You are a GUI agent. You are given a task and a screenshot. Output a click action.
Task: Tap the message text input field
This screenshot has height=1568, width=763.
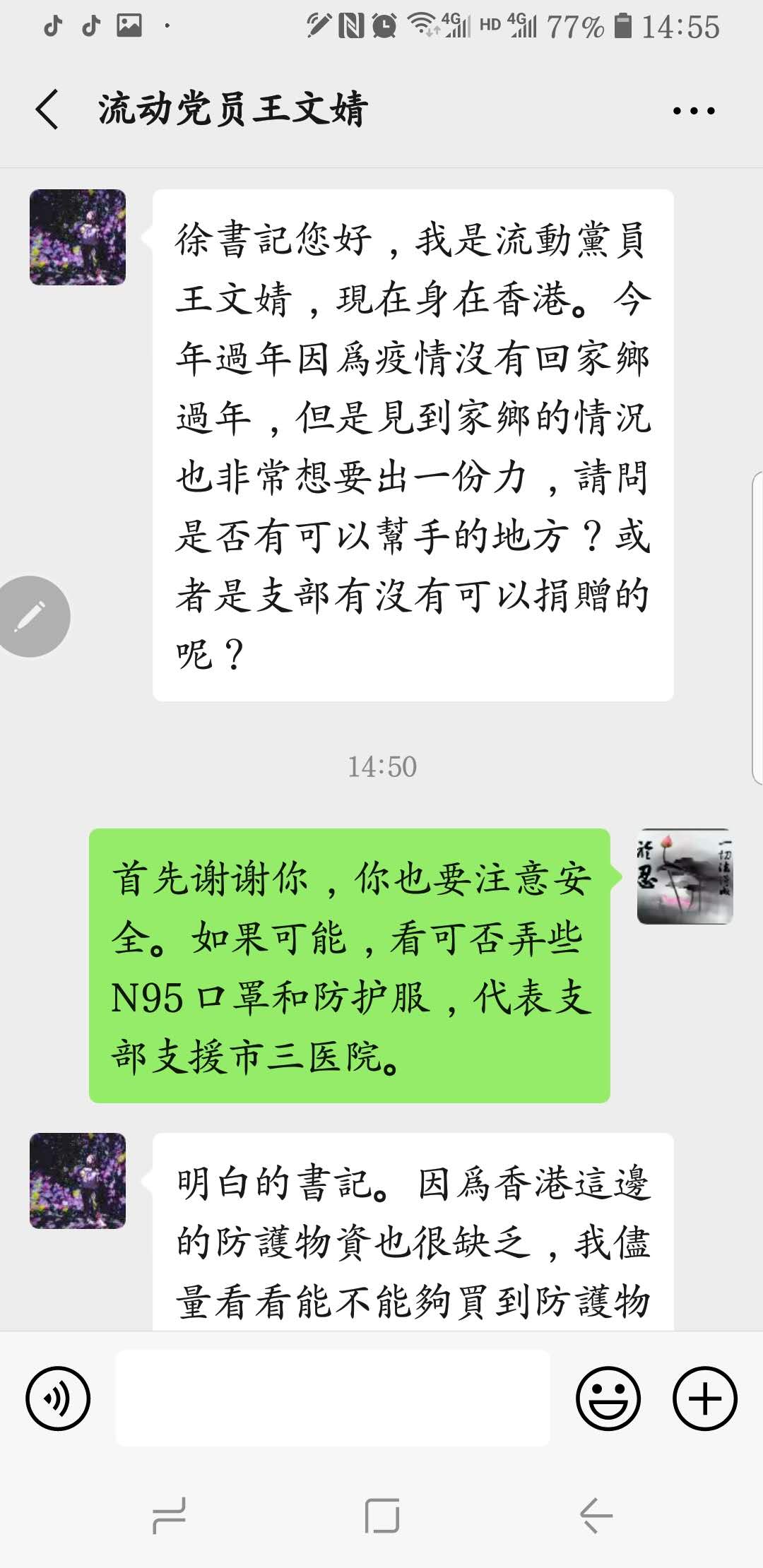coord(332,1398)
